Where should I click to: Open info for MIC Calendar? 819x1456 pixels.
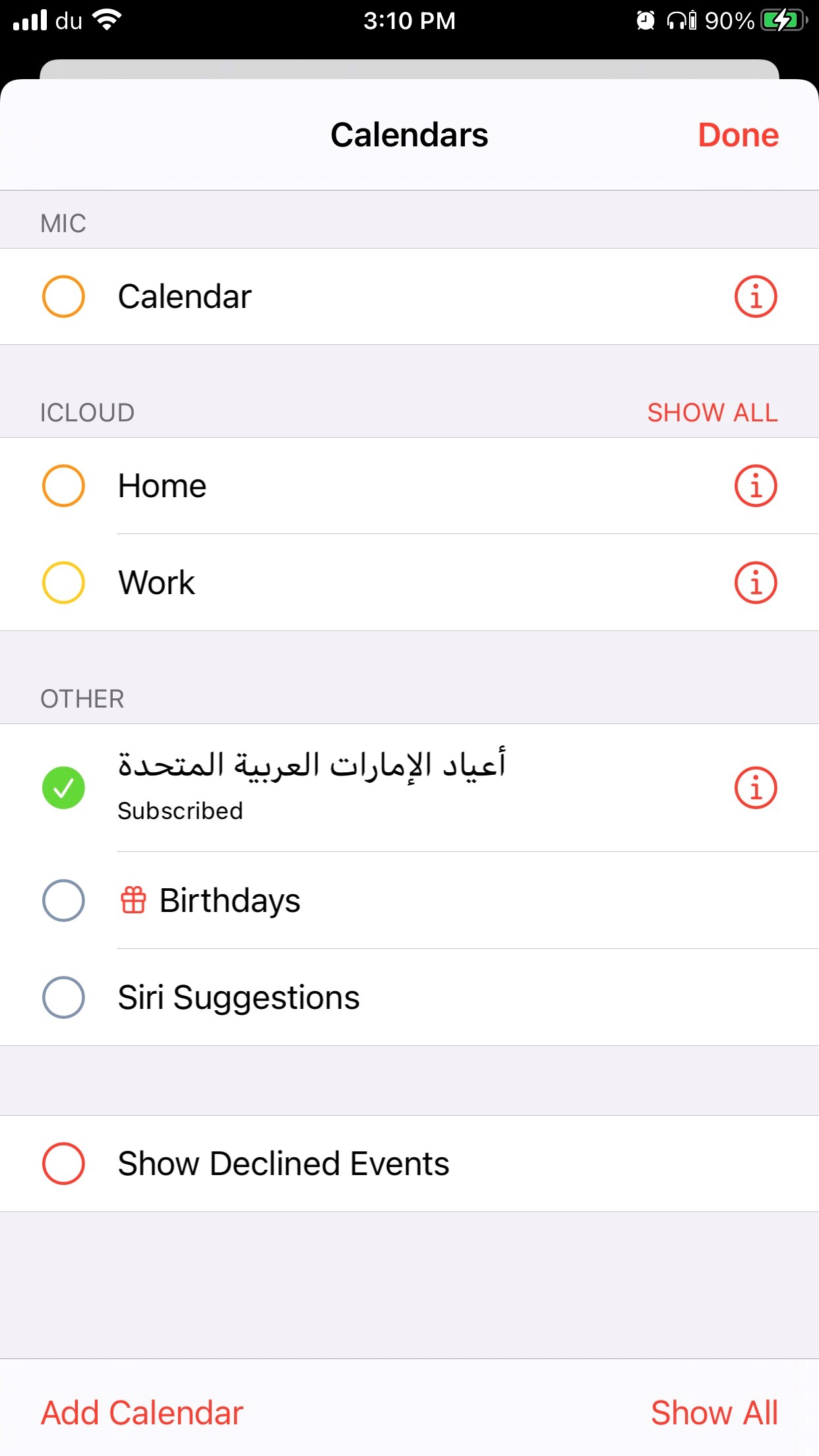click(756, 297)
